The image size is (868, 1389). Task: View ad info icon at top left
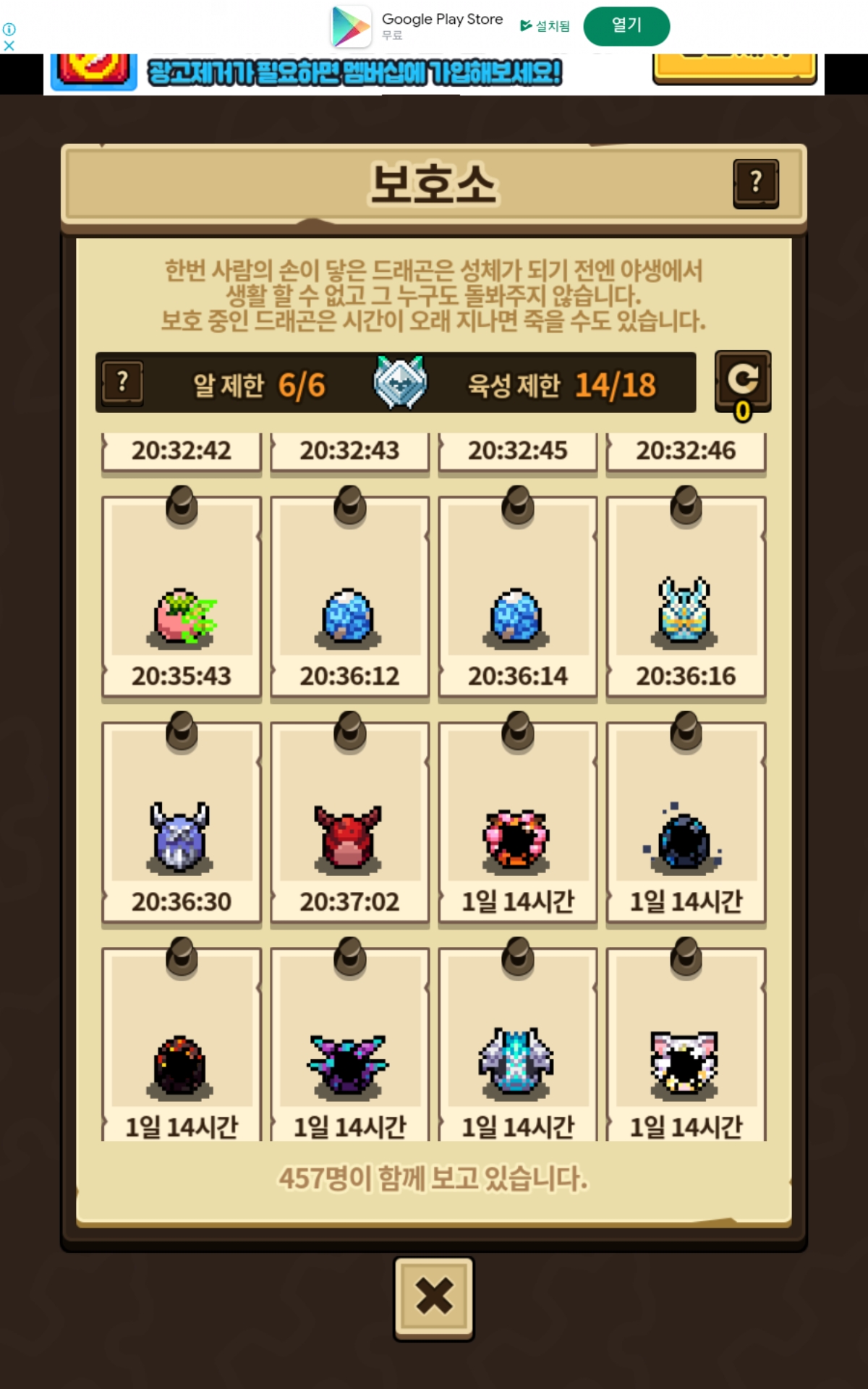coord(9,30)
